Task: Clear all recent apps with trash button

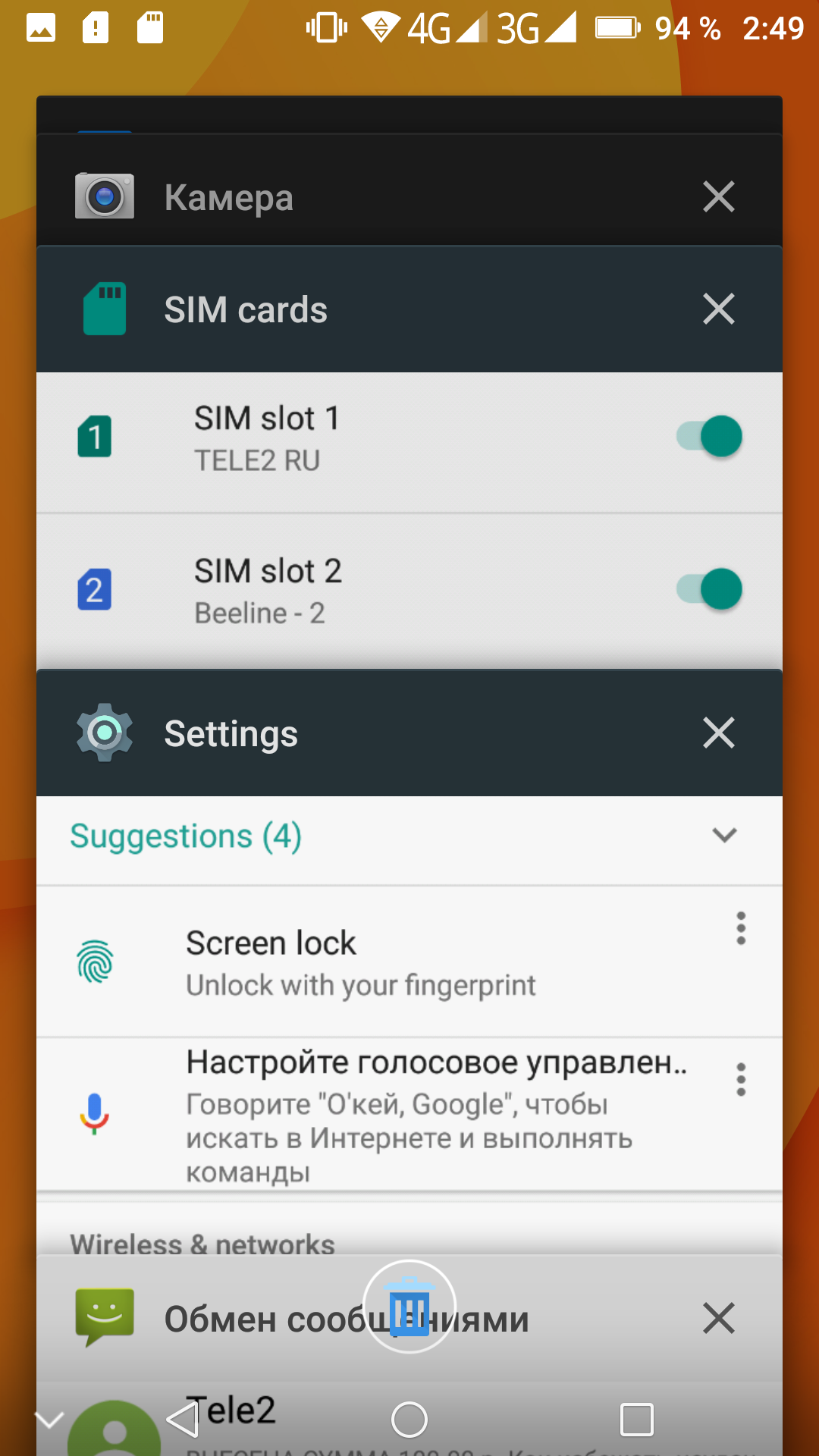Action: point(409,1306)
